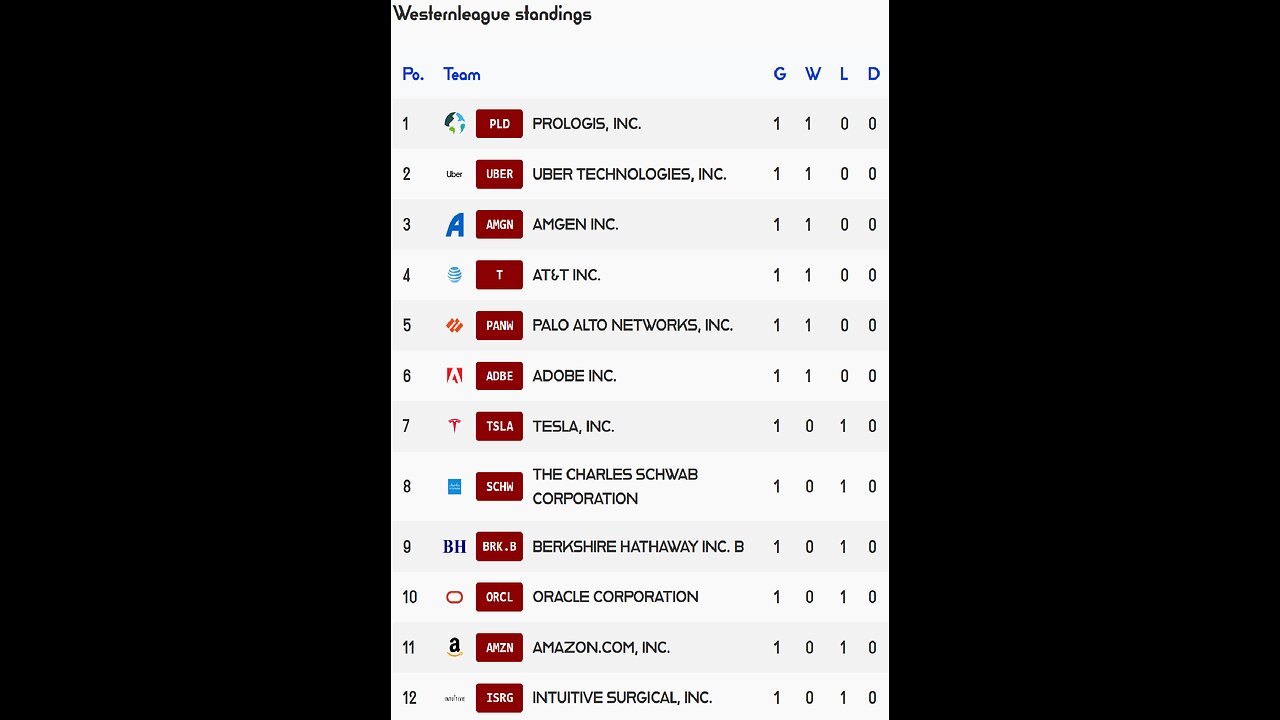View the Berkshire Hathaway Inc. B entry

(x=637, y=547)
